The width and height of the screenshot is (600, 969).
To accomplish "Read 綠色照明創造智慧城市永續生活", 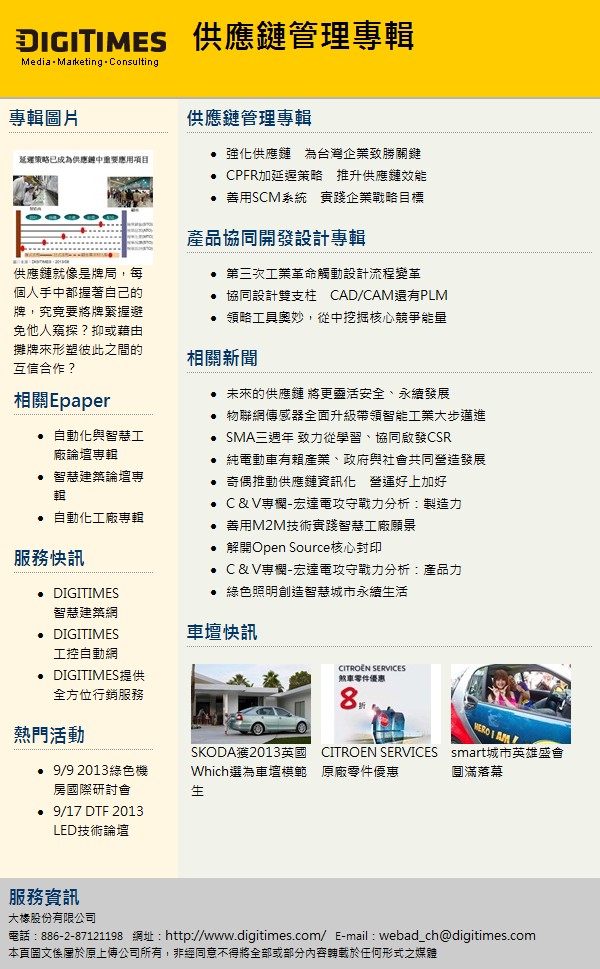I will (316, 592).
